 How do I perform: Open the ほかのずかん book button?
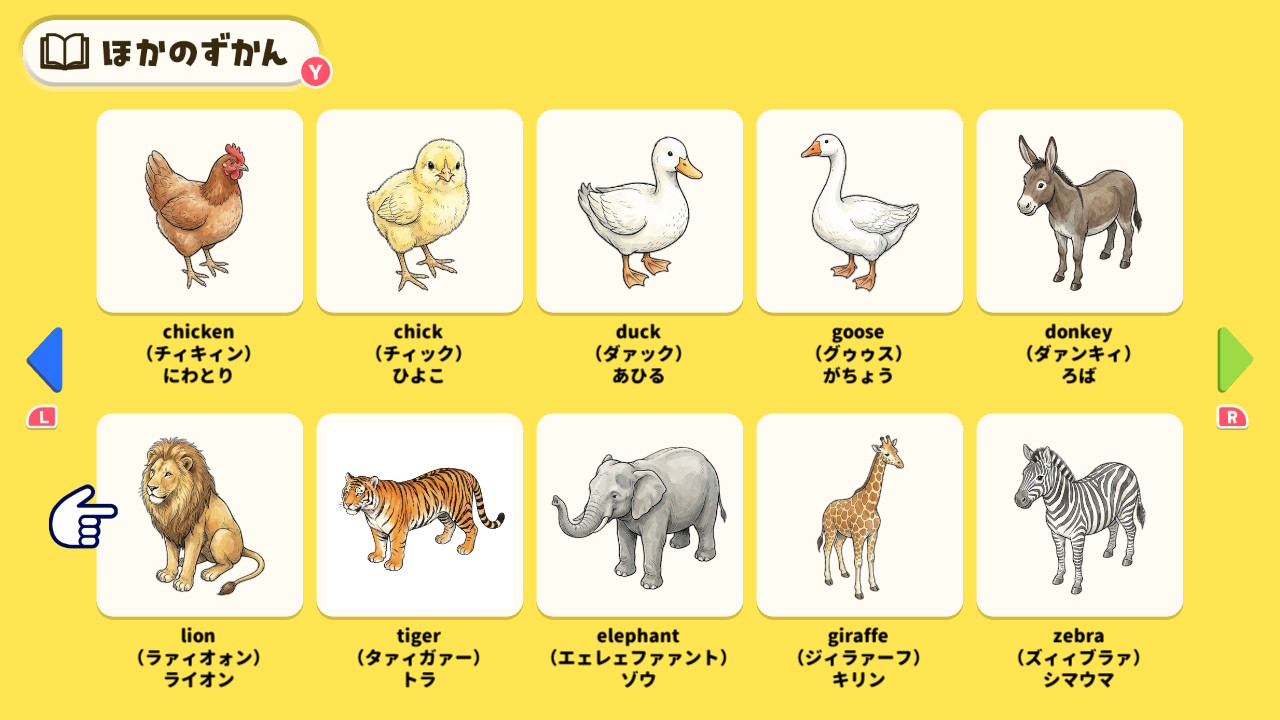[x=171, y=51]
